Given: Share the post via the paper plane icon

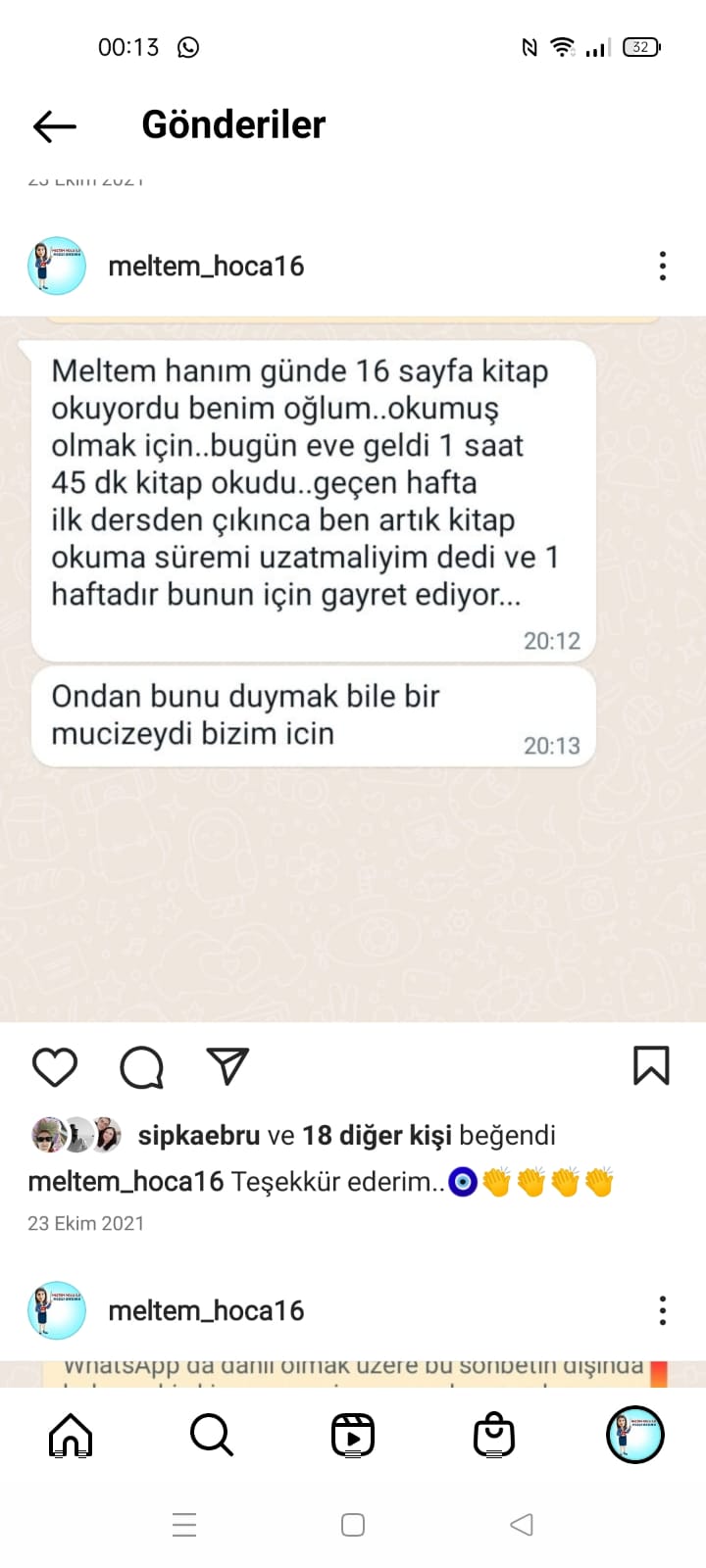Looking at the screenshot, I should (x=227, y=1066).
